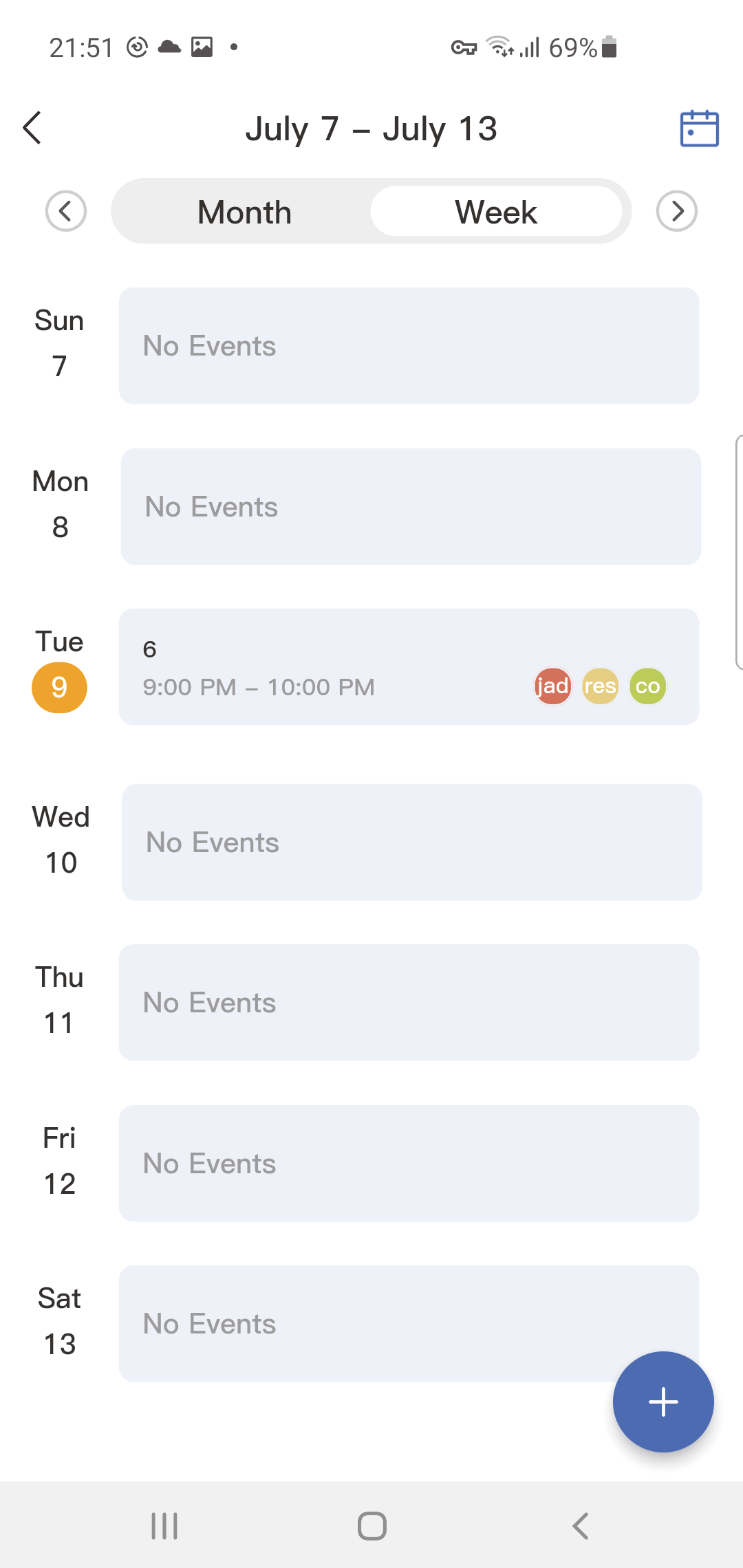Go to next week with right chevron
Screen dimensions: 743x1568
(677, 212)
